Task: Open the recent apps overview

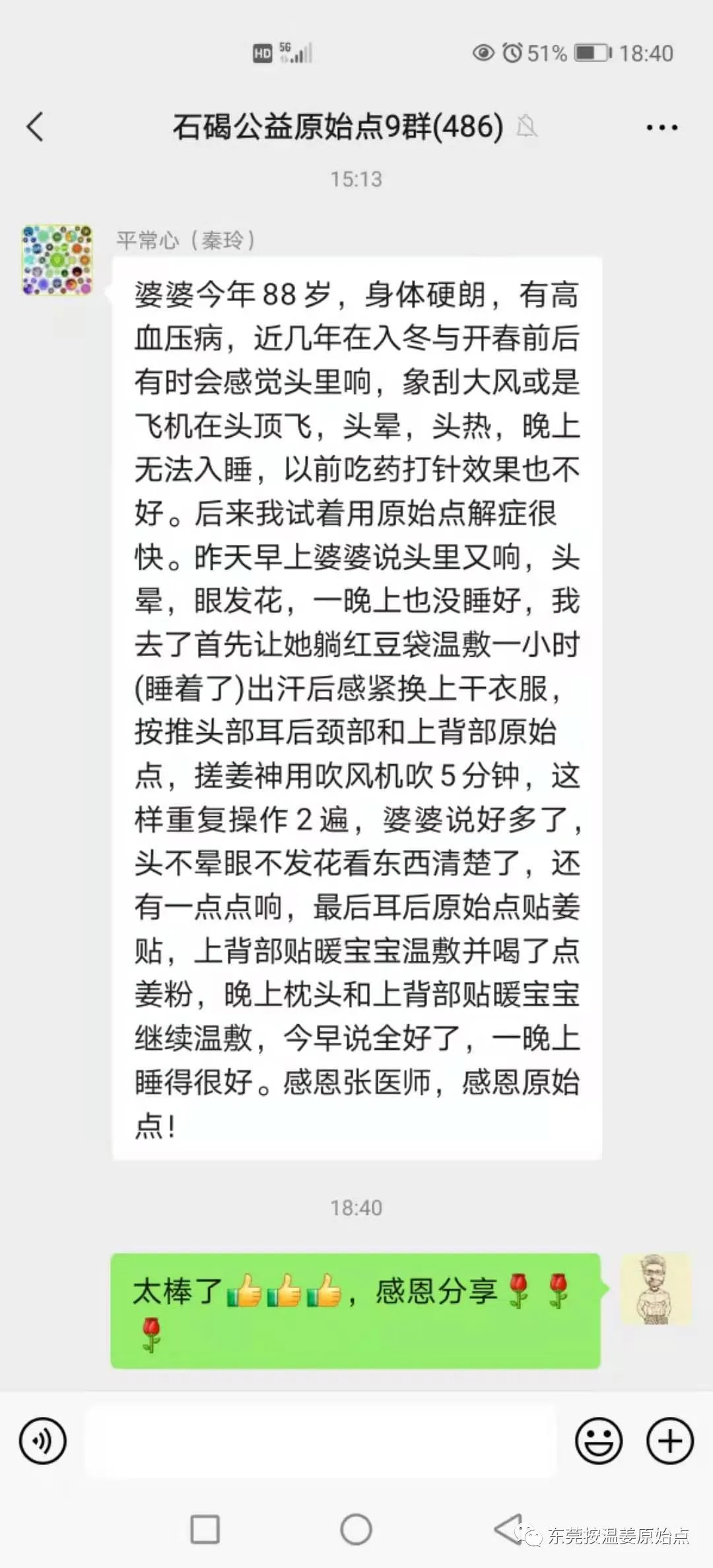Action: (205, 1529)
